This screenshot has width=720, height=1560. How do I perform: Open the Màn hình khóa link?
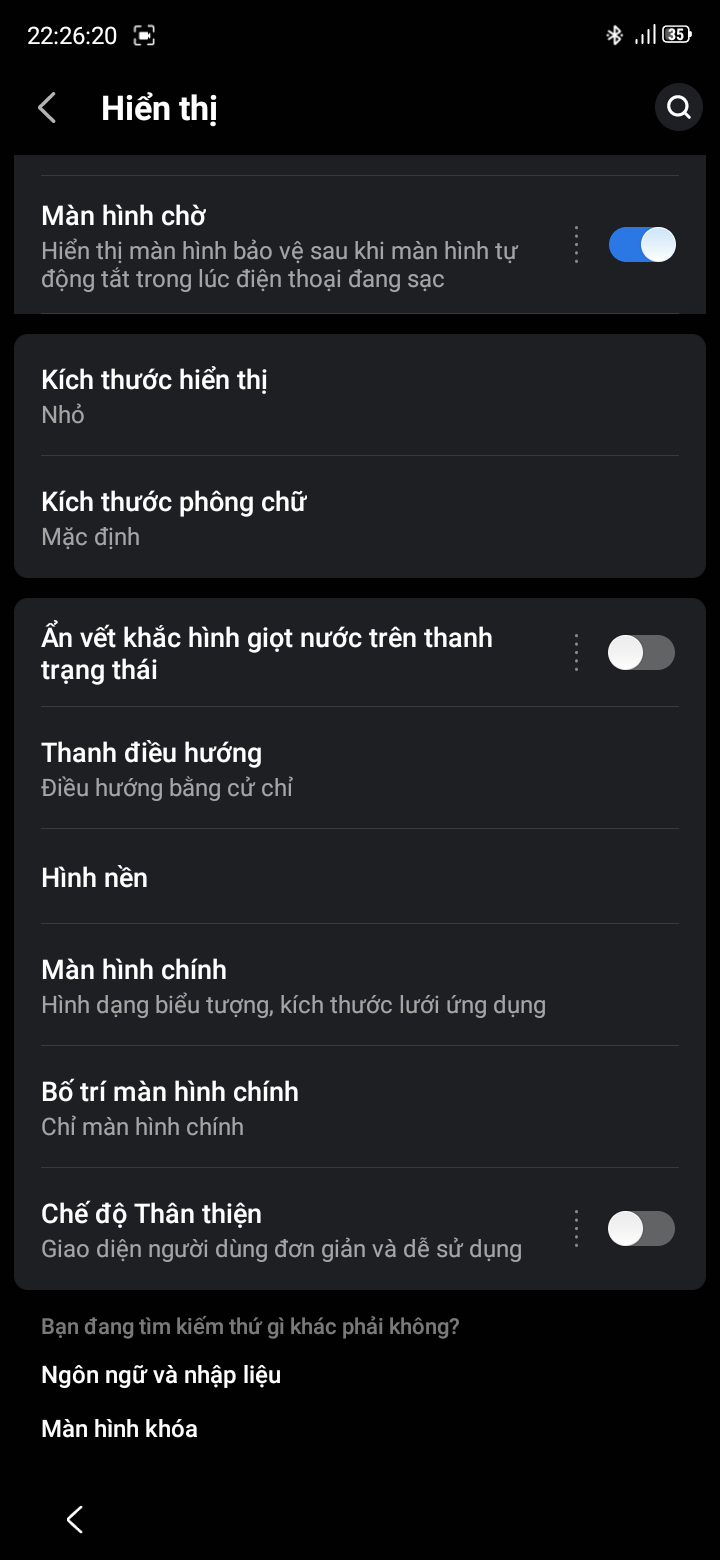[119, 1429]
